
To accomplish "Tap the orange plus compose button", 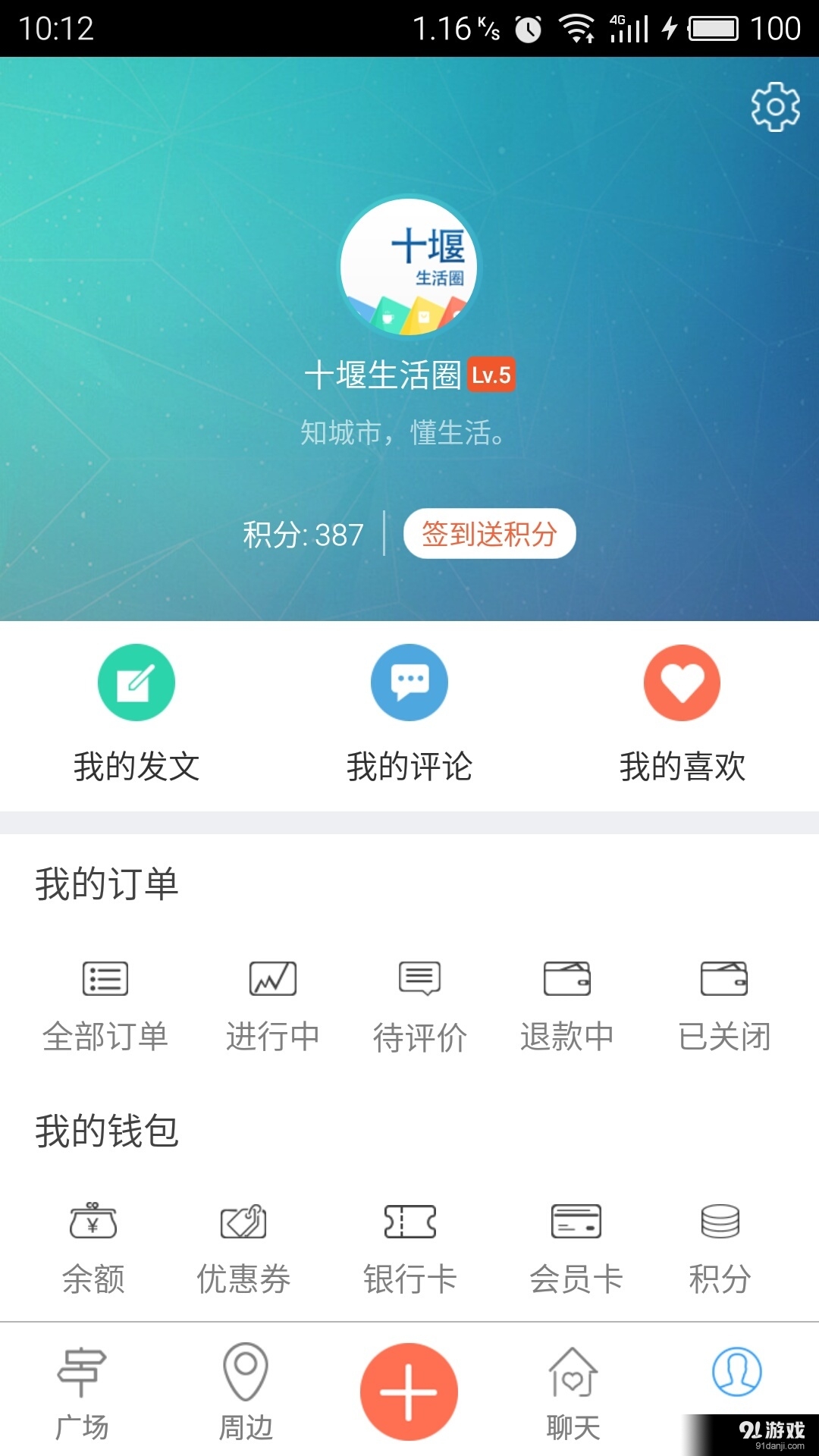I will click(x=409, y=1392).
